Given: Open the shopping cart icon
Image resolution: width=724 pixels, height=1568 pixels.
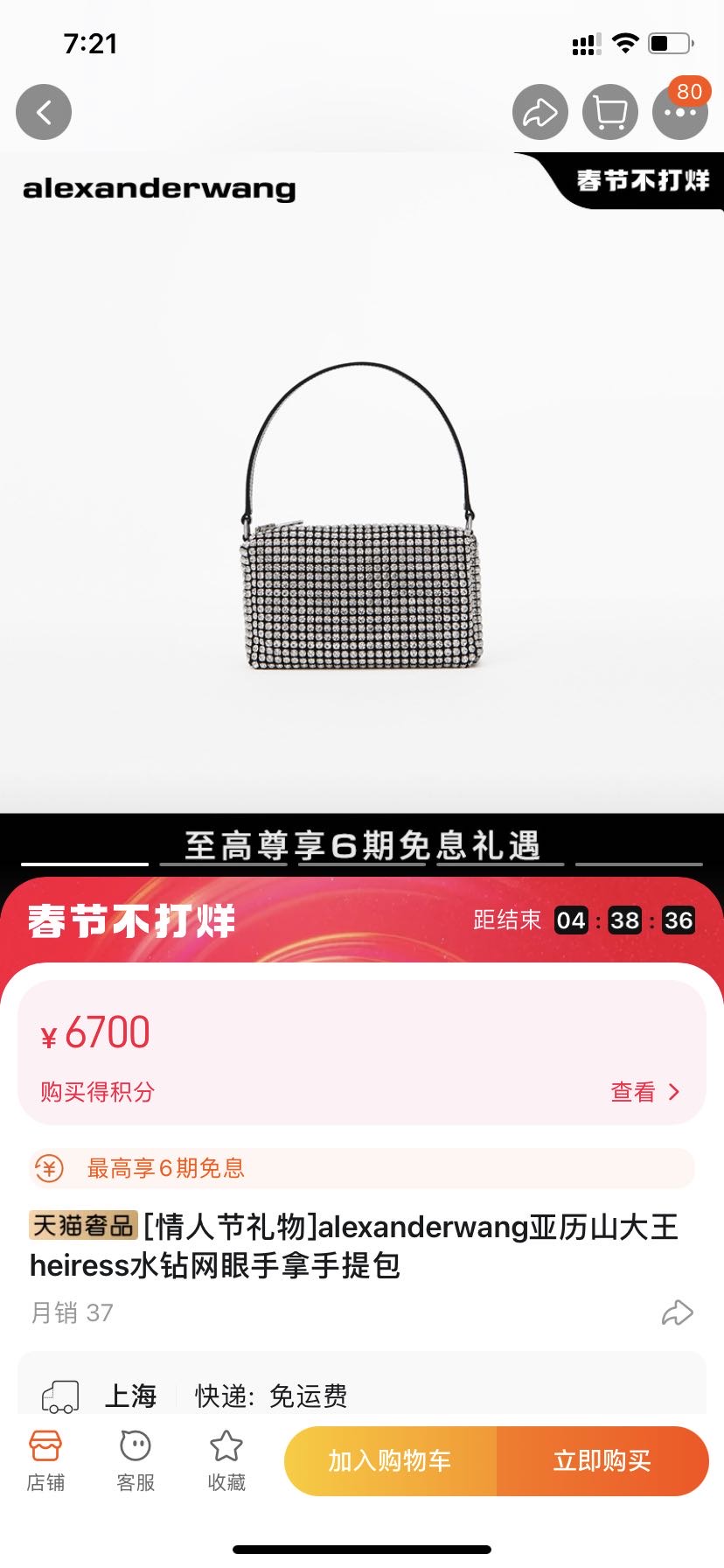Looking at the screenshot, I should [609, 112].
